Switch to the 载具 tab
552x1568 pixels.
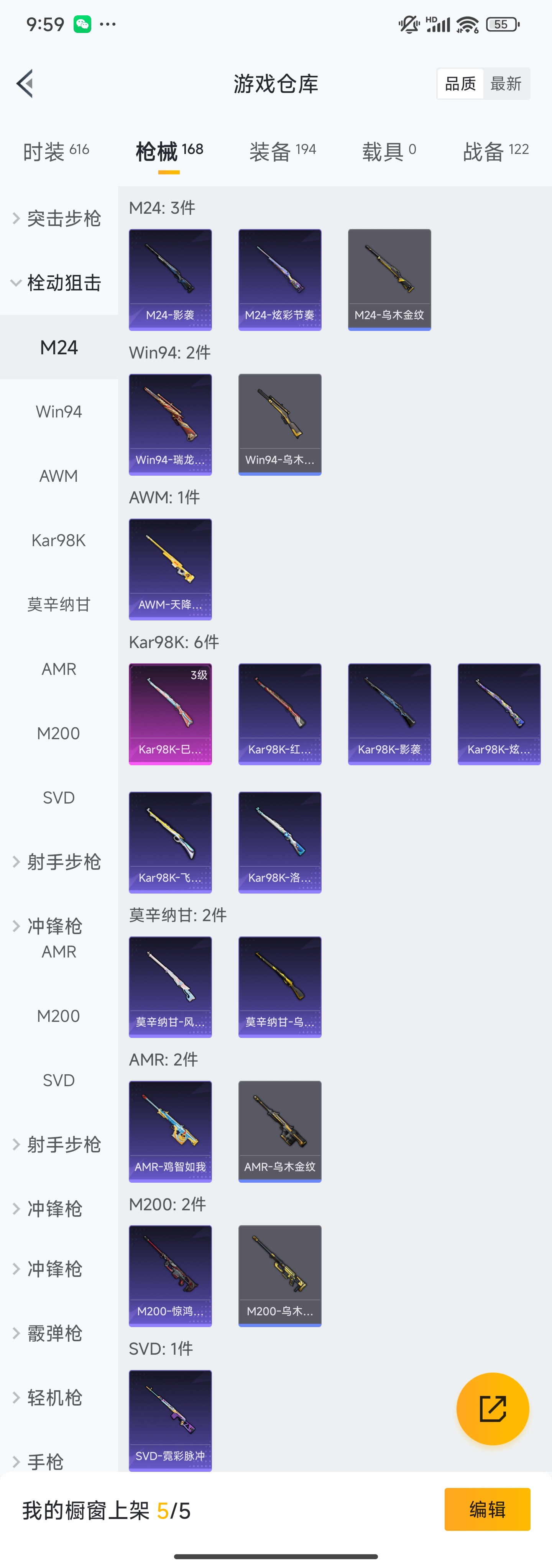tap(389, 151)
